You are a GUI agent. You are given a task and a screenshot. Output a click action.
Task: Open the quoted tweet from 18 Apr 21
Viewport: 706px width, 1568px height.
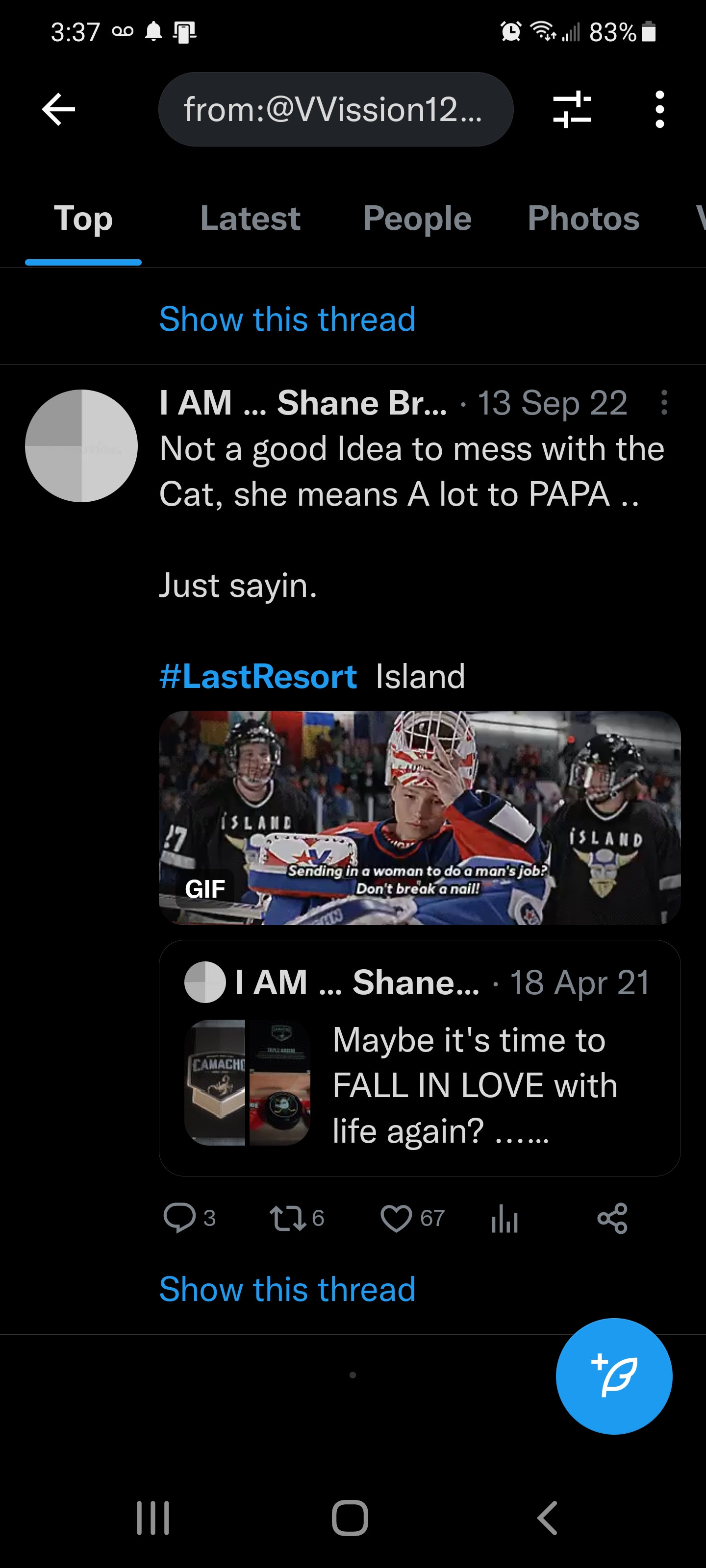(419, 1057)
